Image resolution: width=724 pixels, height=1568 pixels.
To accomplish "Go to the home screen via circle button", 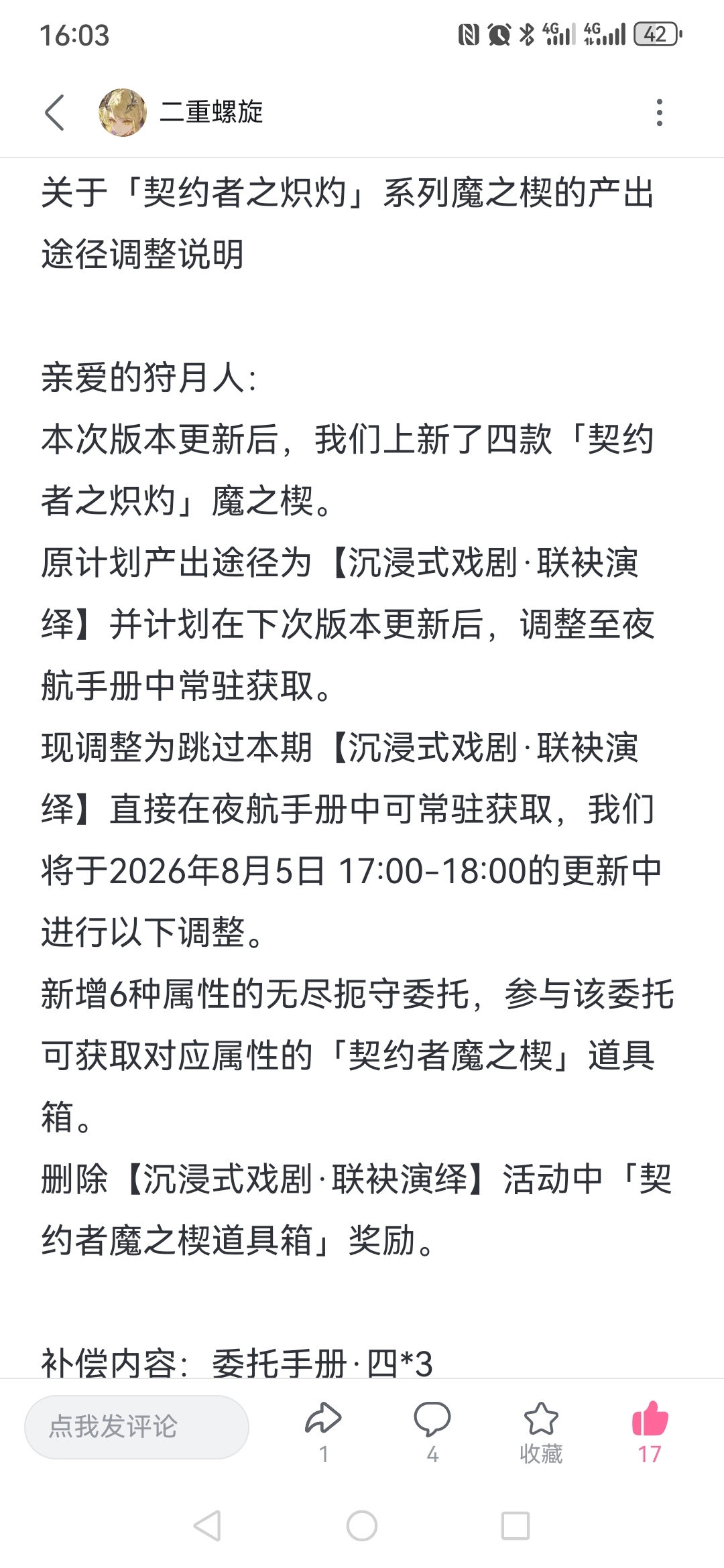I will pos(362,1526).
